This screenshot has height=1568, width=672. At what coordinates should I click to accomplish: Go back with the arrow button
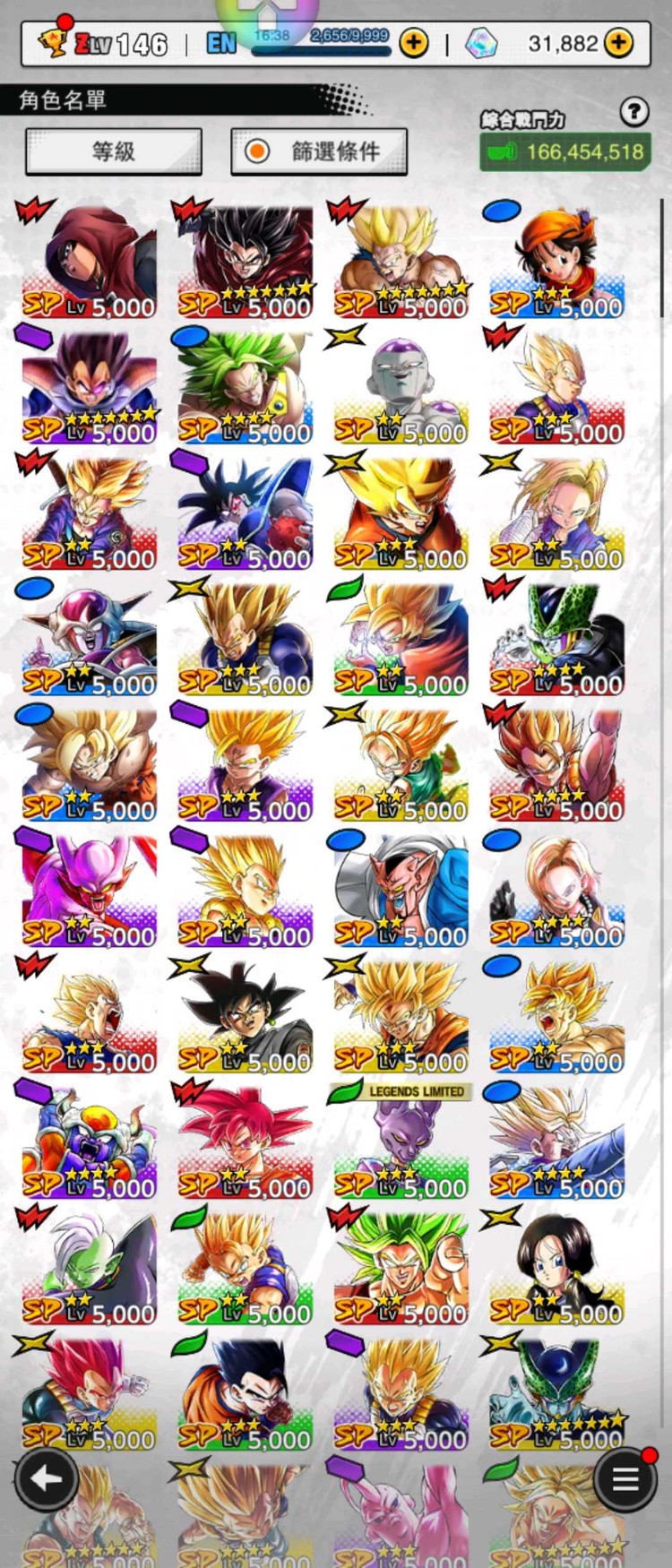(46, 1479)
